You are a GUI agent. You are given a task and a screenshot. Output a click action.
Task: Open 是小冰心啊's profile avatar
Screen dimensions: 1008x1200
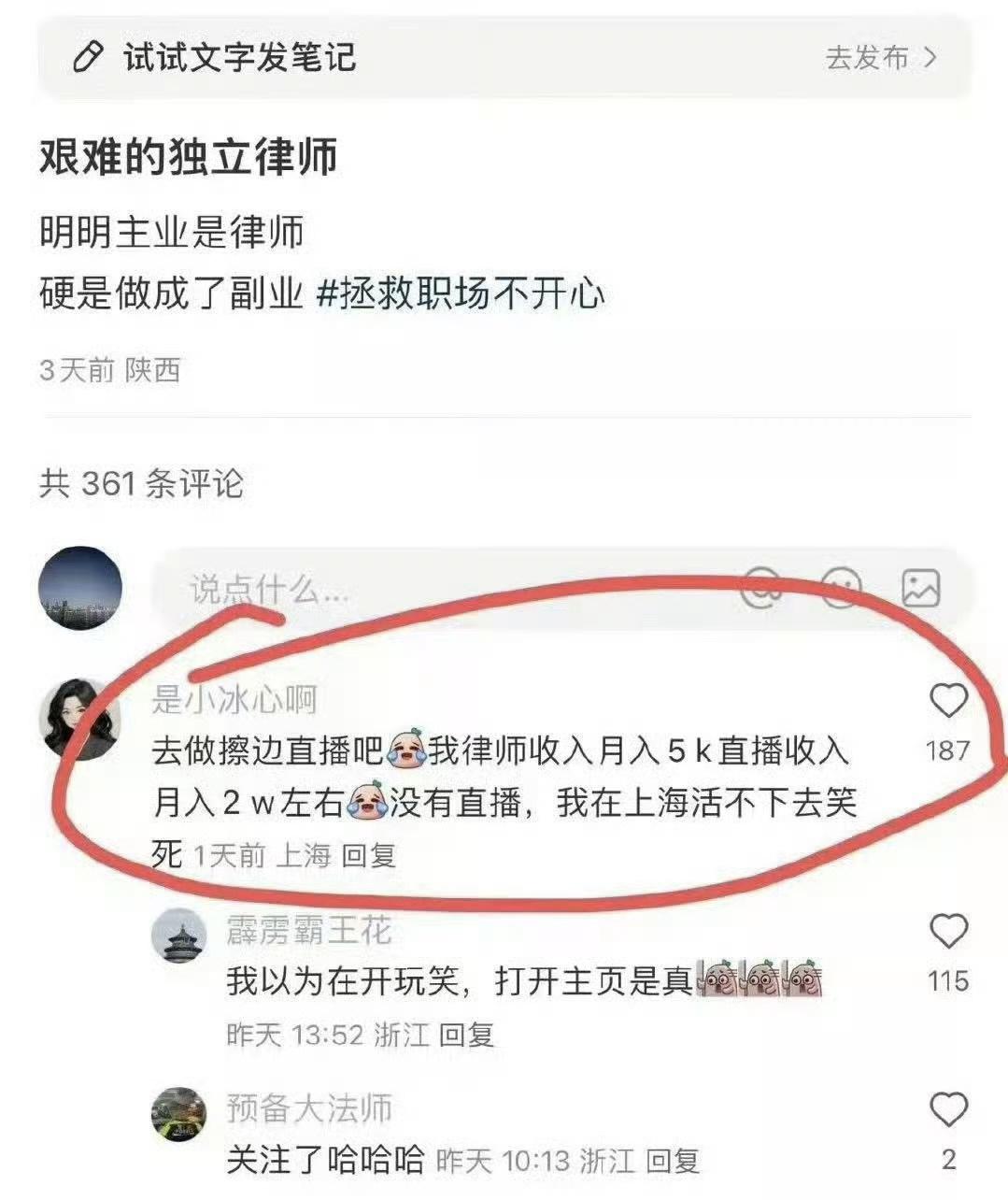(79, 718)
